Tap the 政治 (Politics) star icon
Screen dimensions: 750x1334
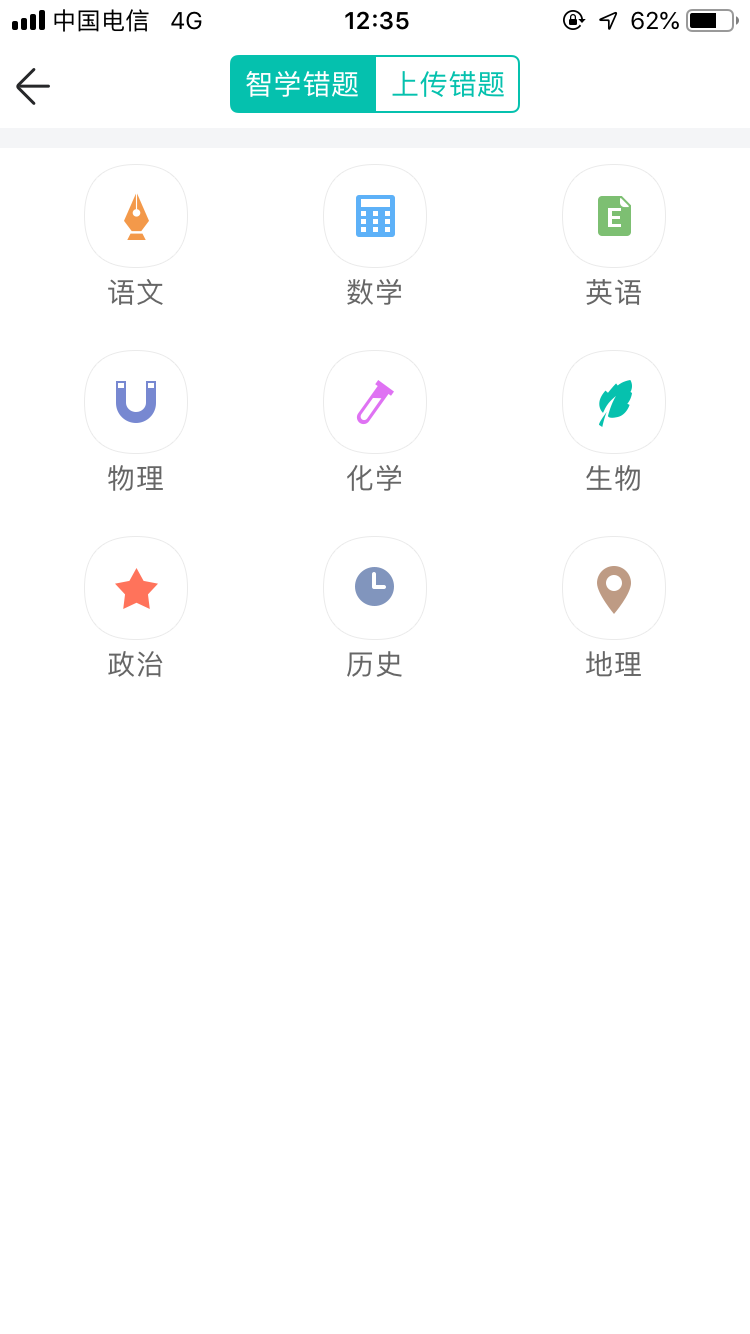[x=136, y=588]
